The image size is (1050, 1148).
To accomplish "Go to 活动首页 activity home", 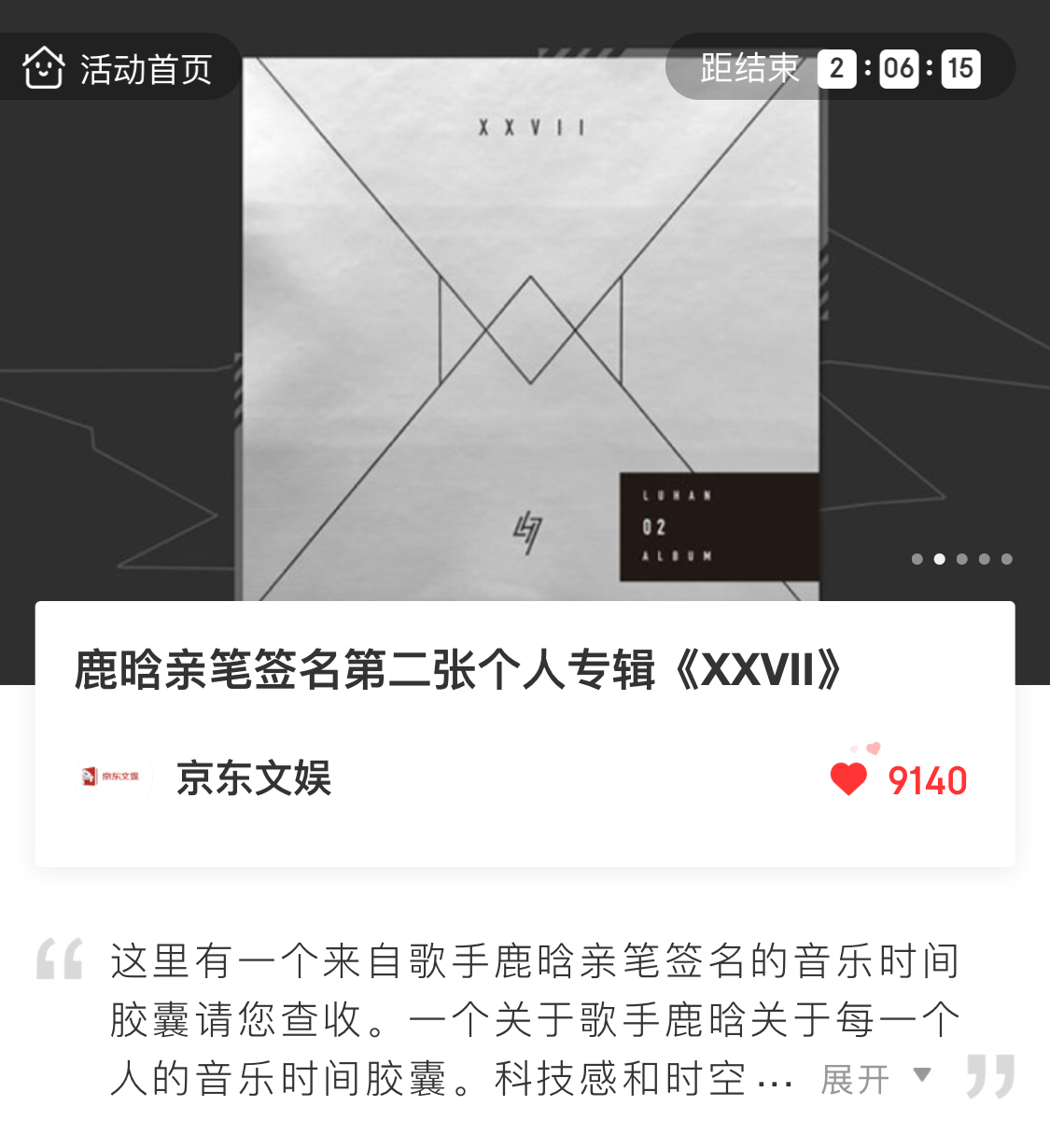I will 119,69.
